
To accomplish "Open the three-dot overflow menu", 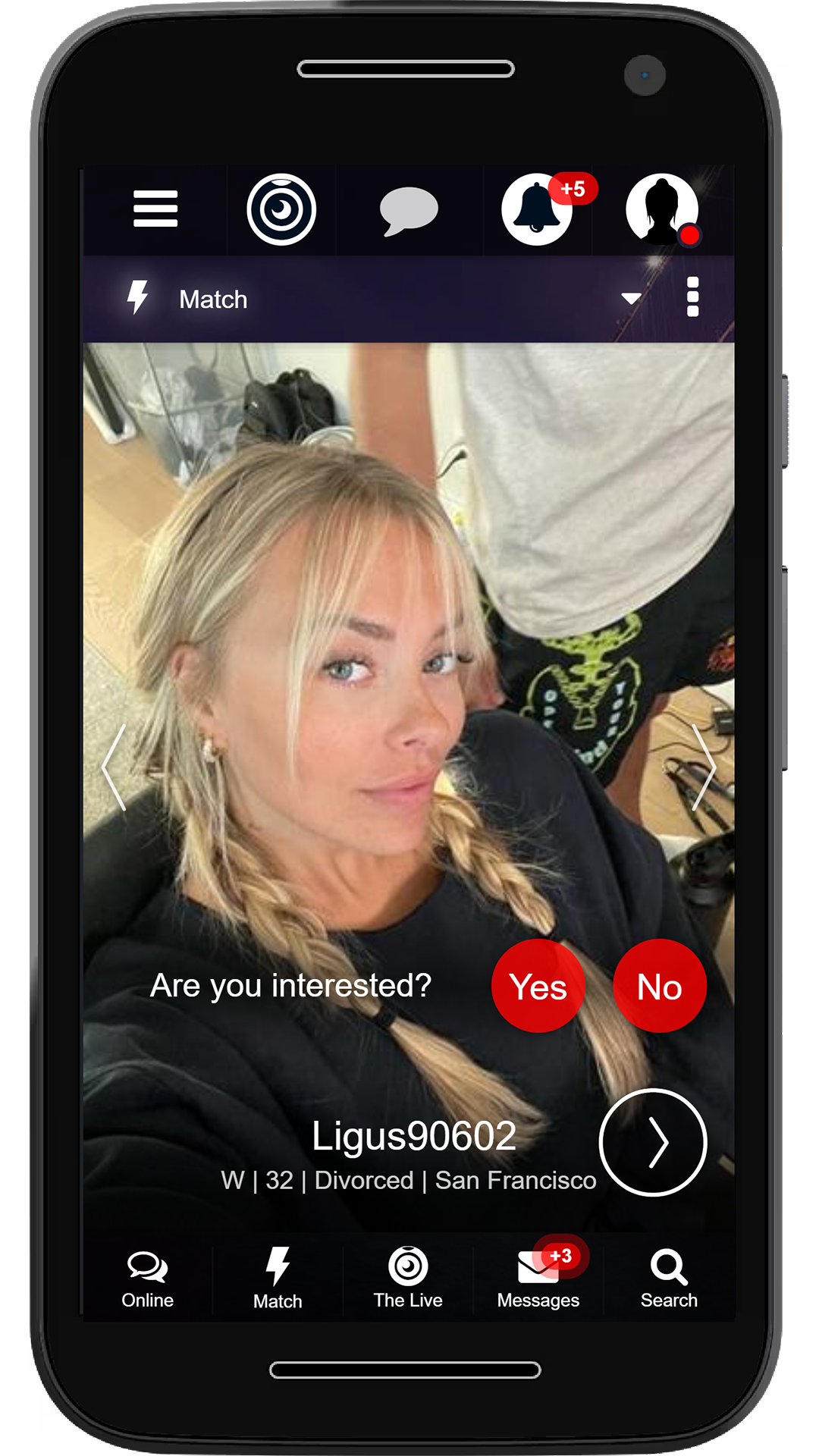I will coord(692,298).
